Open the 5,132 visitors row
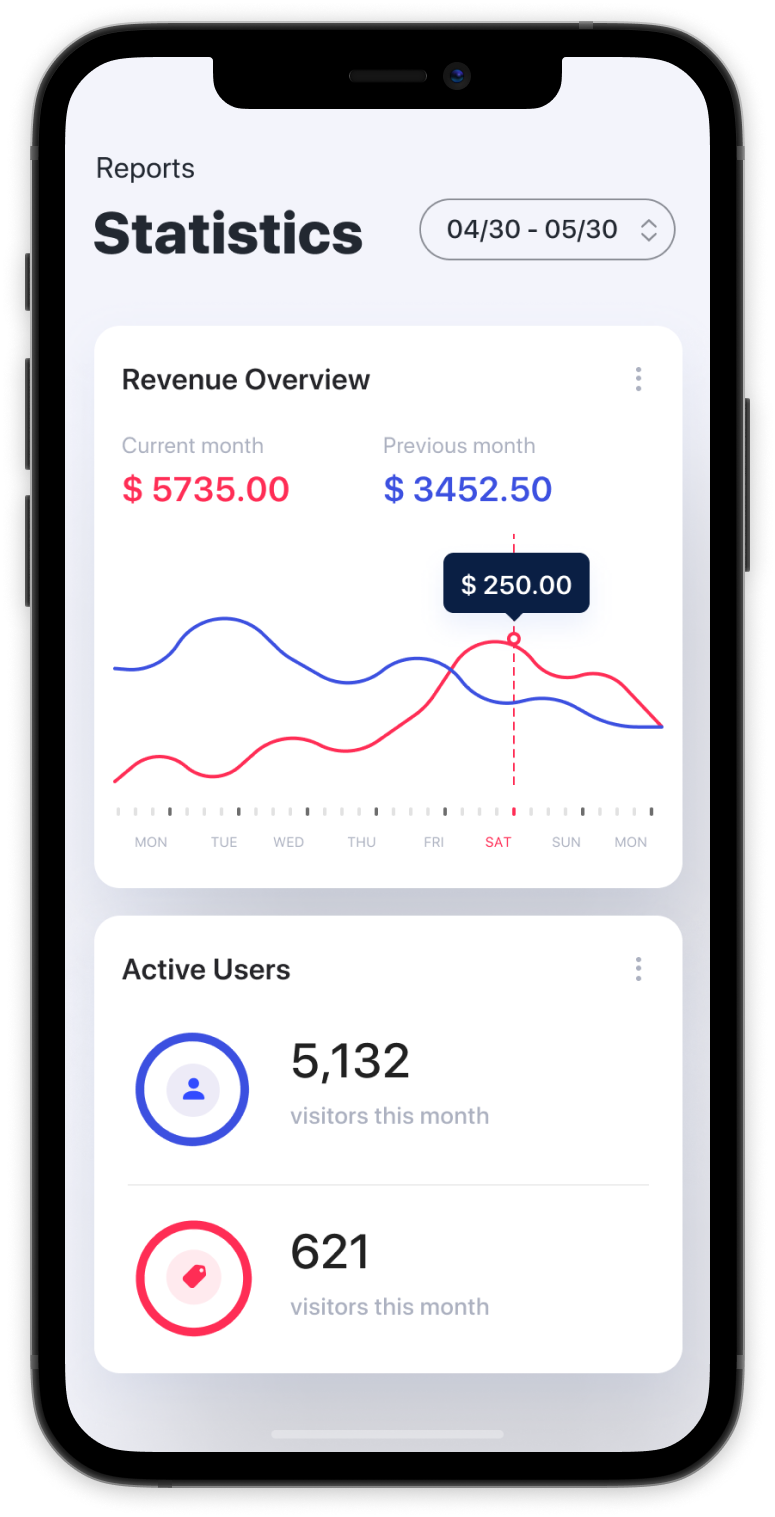Screen dimensions: 775x1517 click(388, 1087)
